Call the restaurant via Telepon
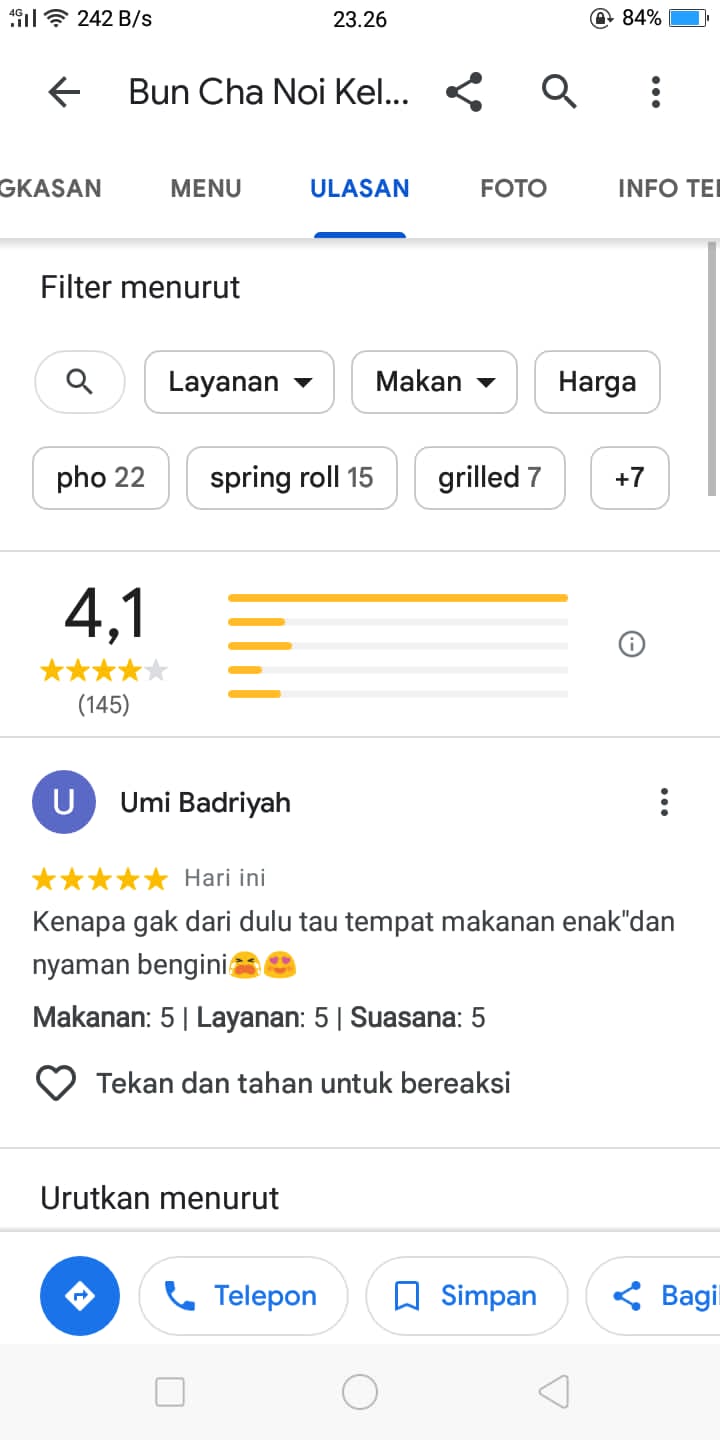 [243, 1296]
